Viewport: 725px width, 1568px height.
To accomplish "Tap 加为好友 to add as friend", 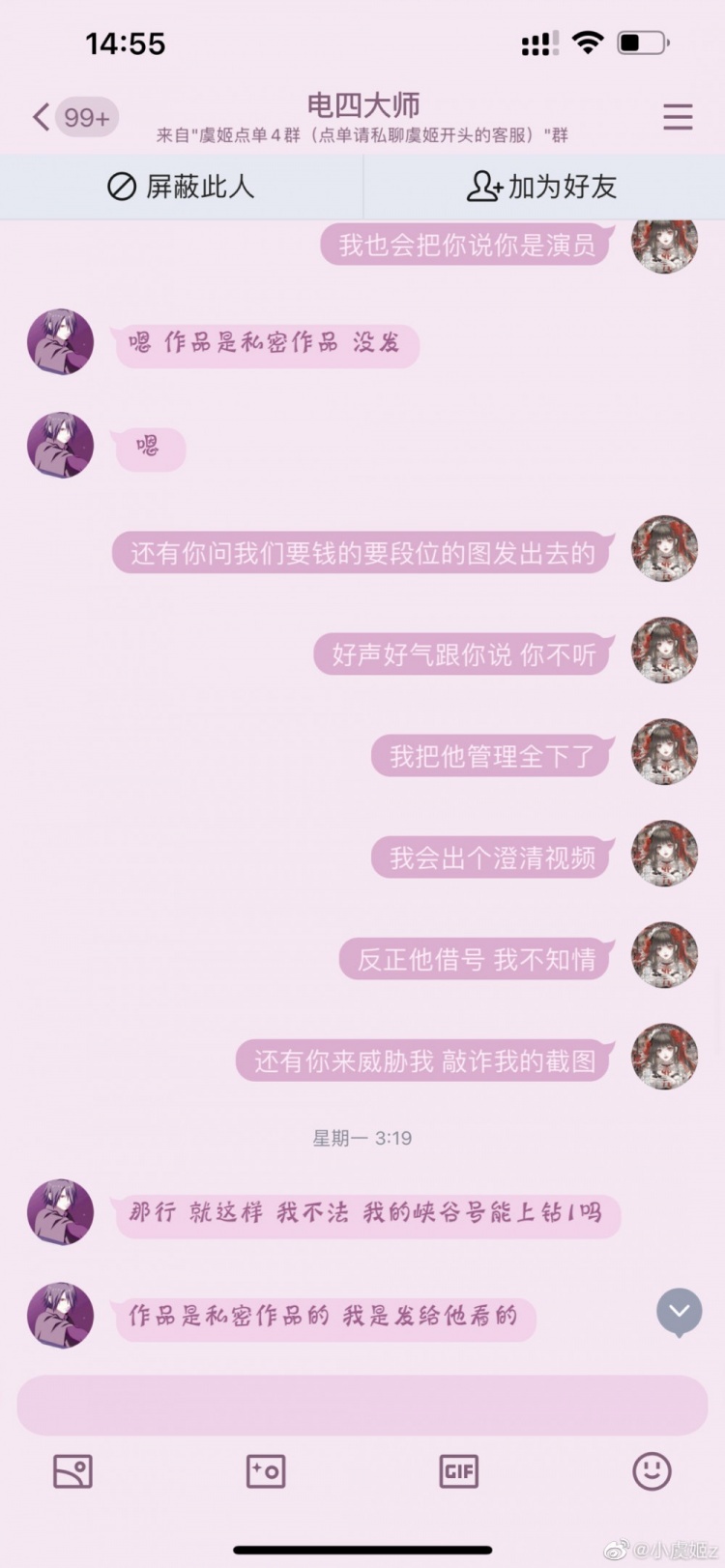I will [542, 187].
